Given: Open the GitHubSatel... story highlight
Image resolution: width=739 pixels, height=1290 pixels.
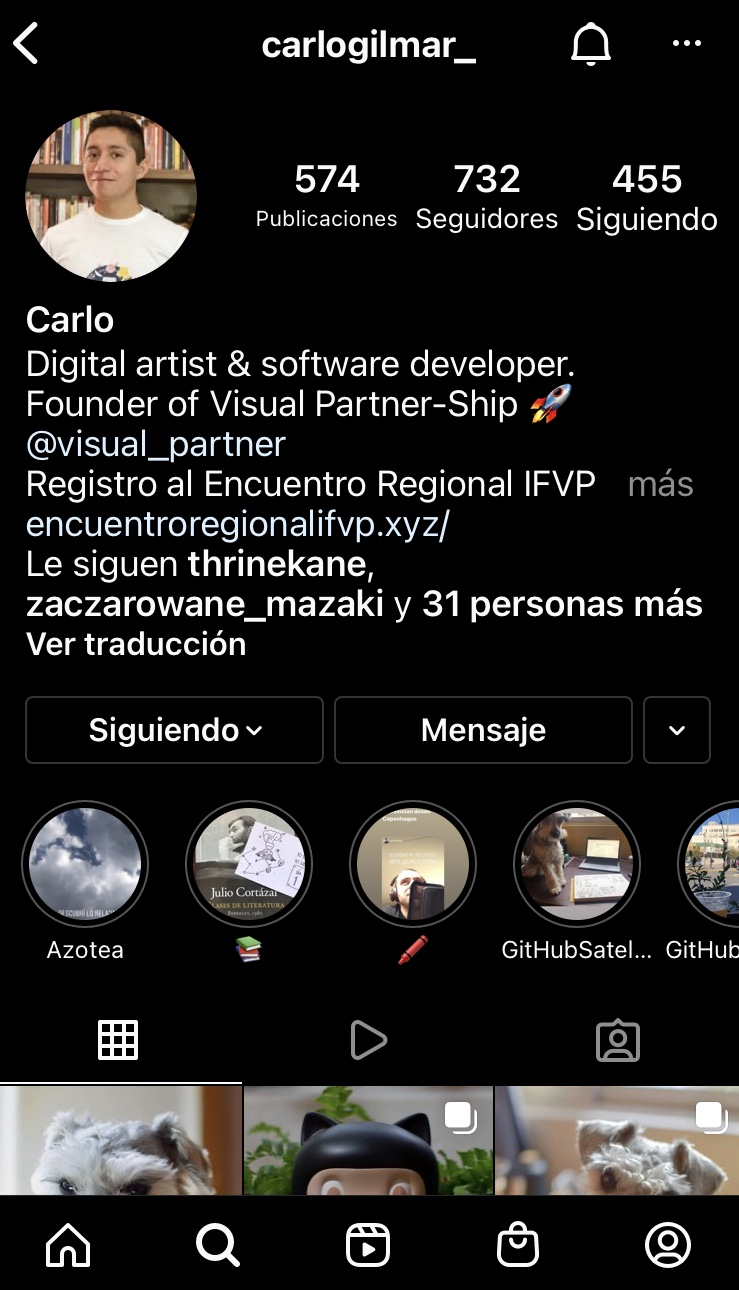Looking at the screenshot, I should click(x=577, y=865).
